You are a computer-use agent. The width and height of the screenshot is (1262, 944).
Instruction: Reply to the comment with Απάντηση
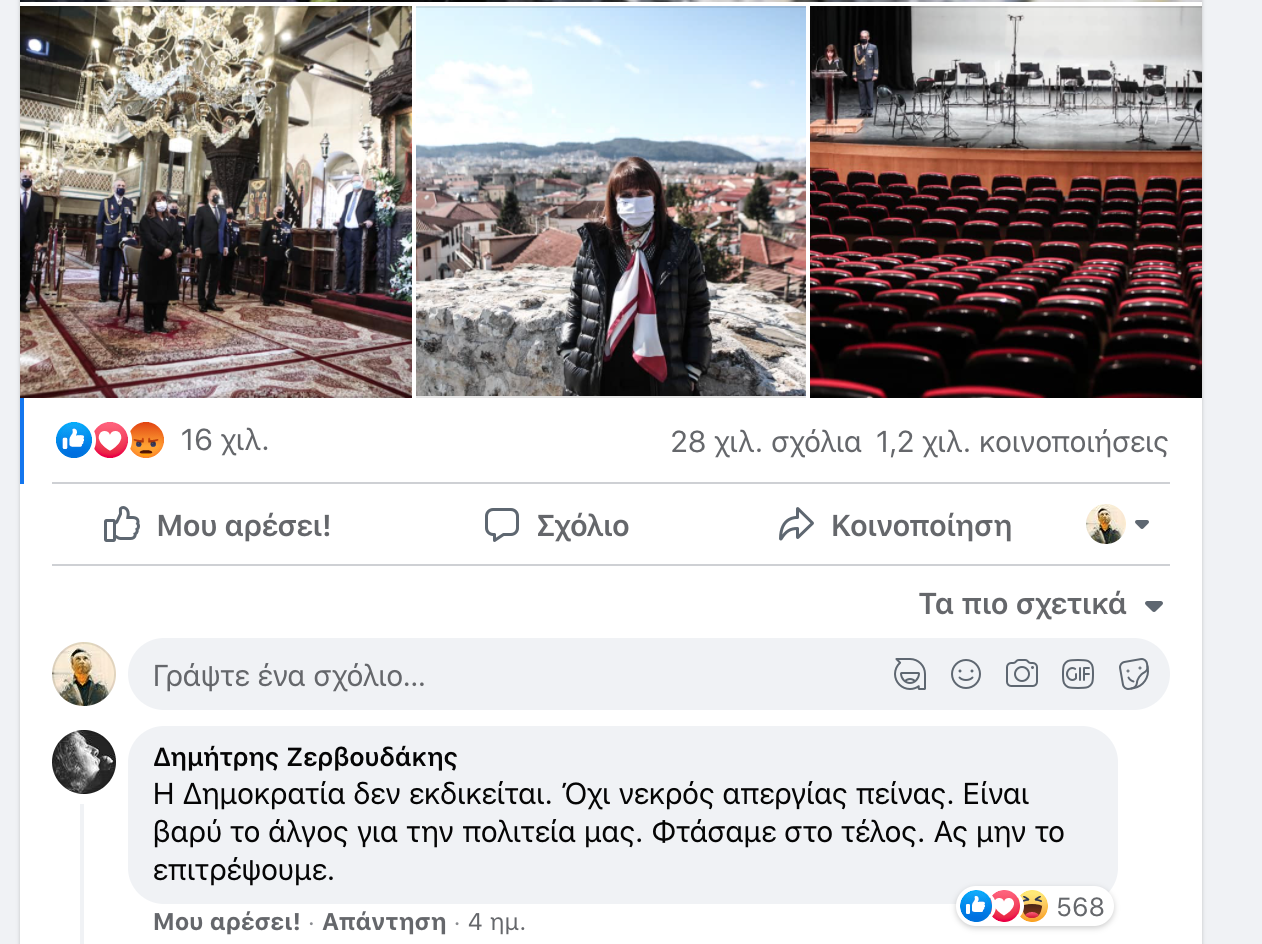[384, 921]
